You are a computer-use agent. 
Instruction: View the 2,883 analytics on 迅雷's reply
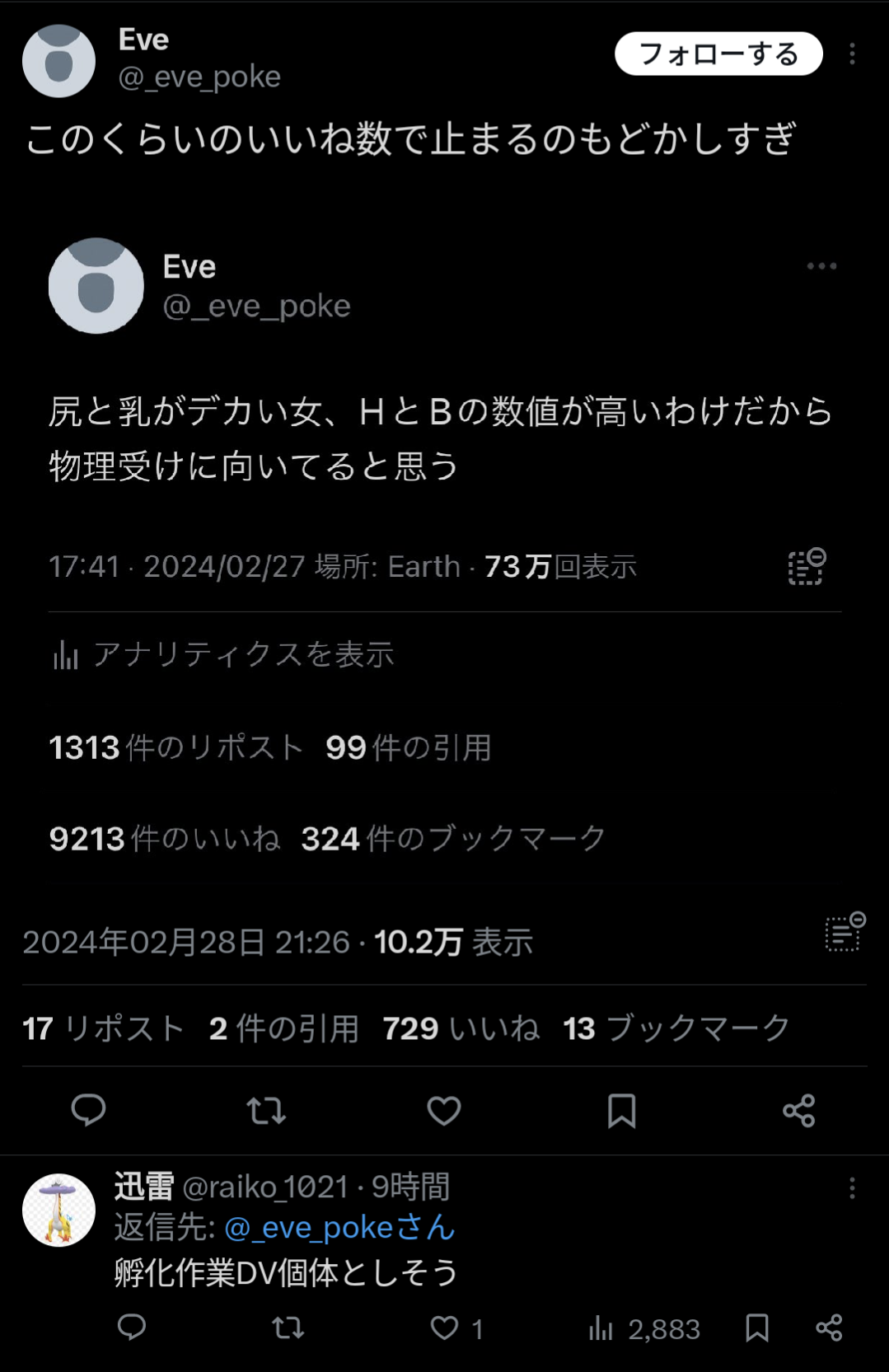pyautogui.click(x=644, y=1328)
